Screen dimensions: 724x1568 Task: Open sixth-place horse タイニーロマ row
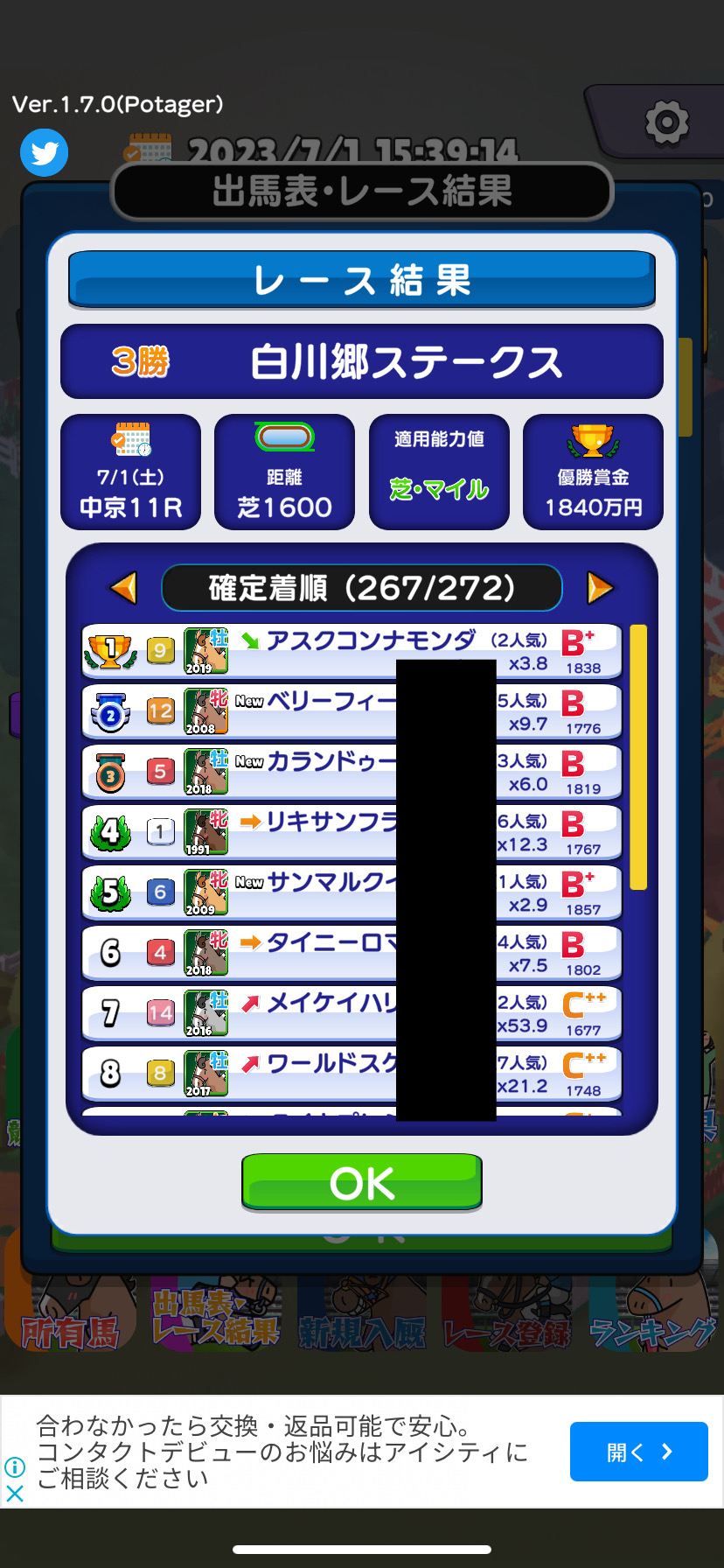(x=352, y=953)
